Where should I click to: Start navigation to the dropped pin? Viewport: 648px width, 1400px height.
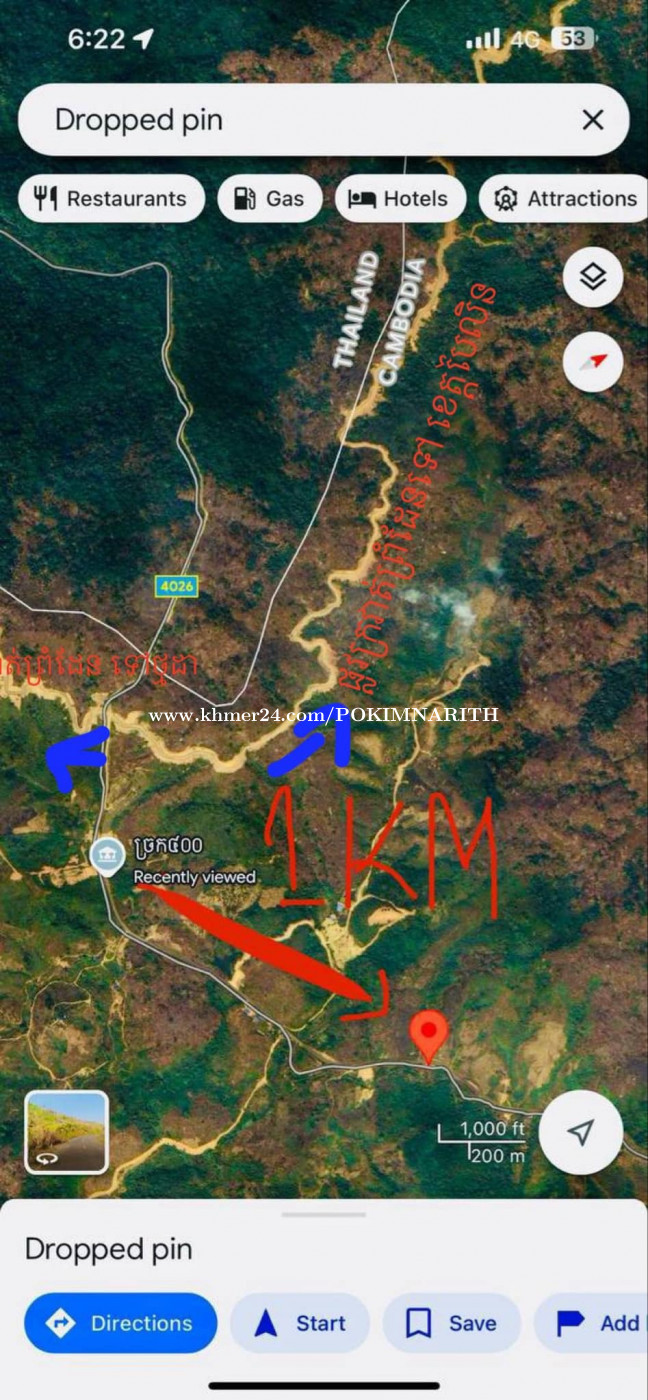click(x=300, y=1323)
